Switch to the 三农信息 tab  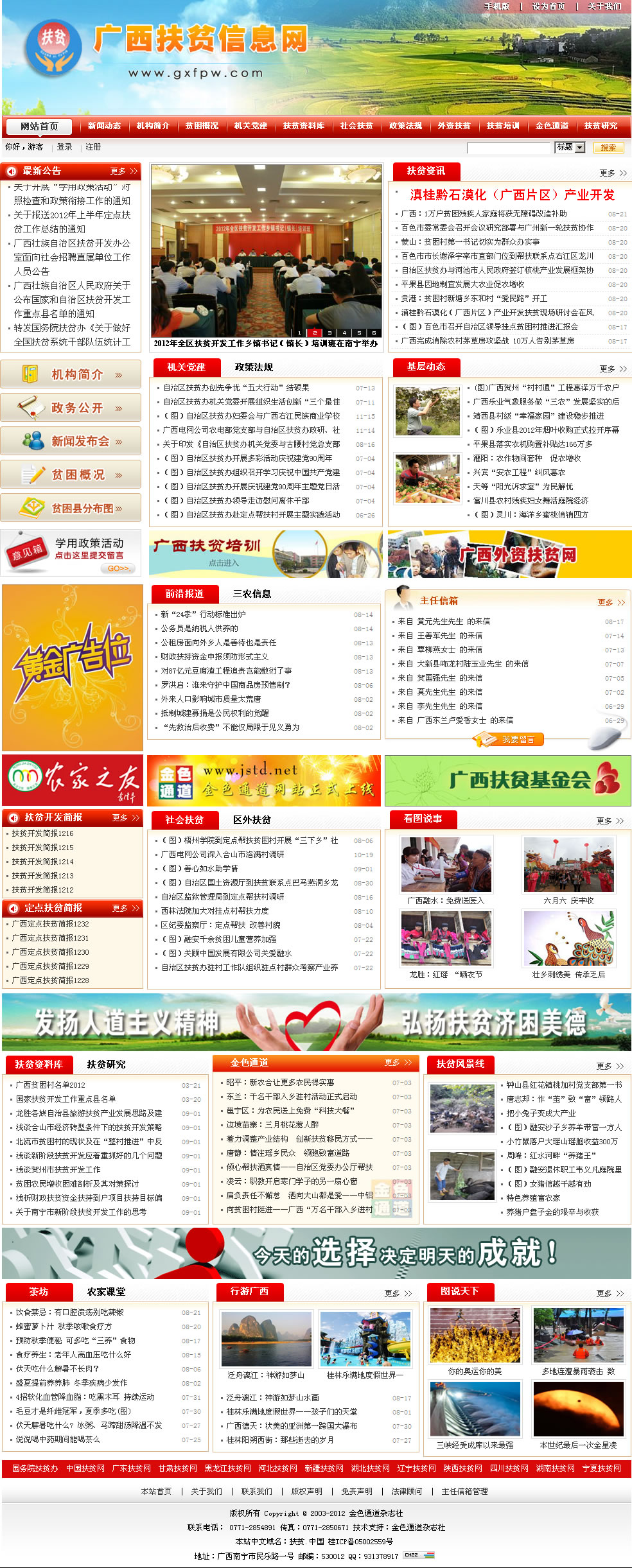click(252, 594)
